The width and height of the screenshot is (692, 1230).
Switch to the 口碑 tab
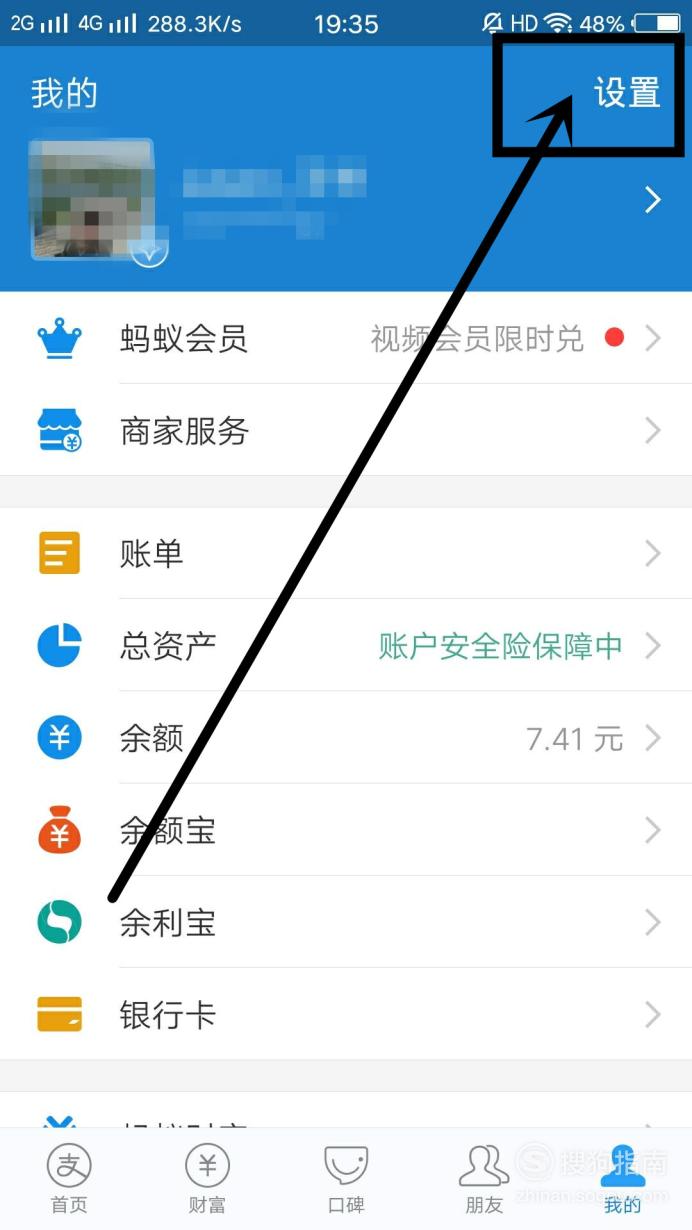346,1180
